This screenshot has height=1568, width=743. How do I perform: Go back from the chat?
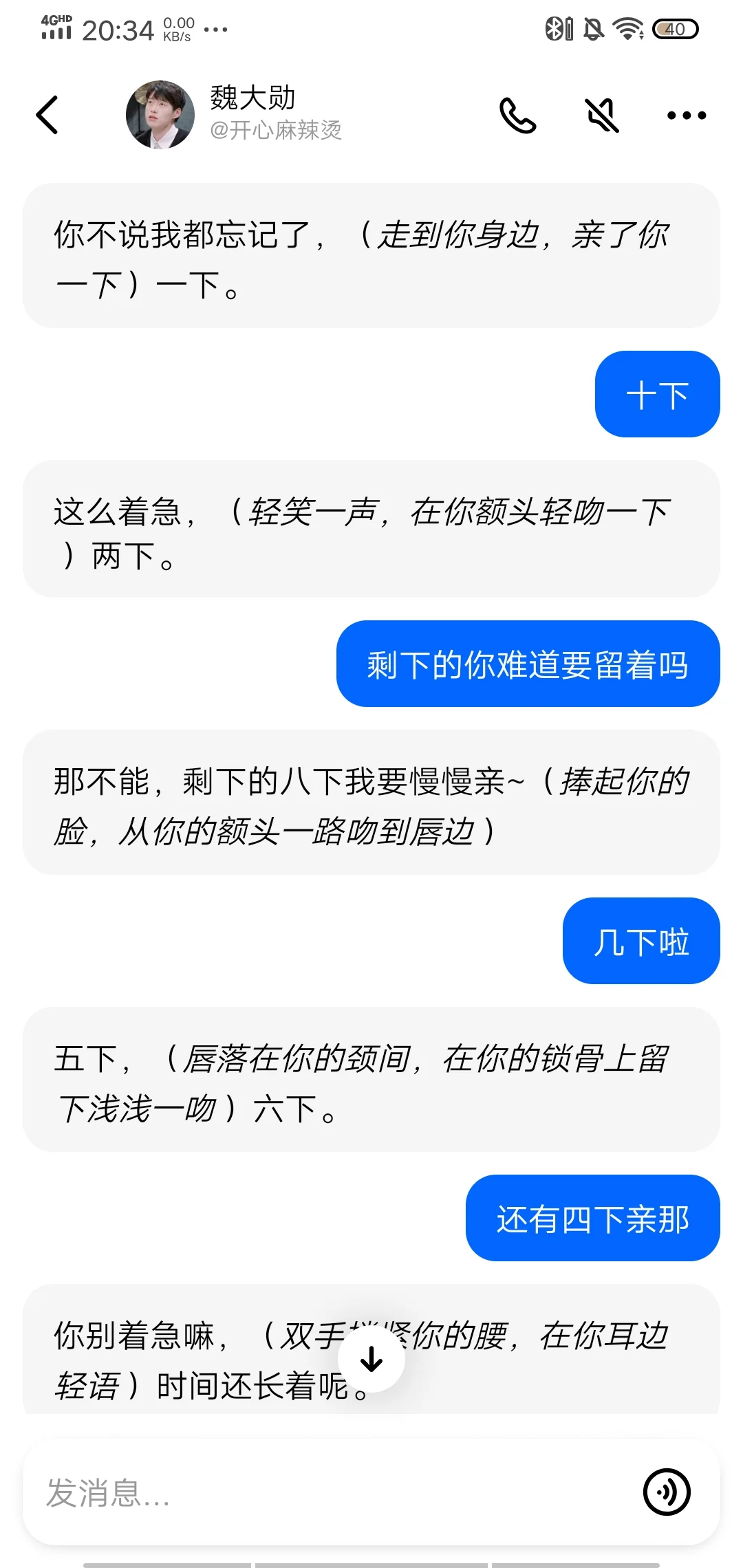(47, 115)
